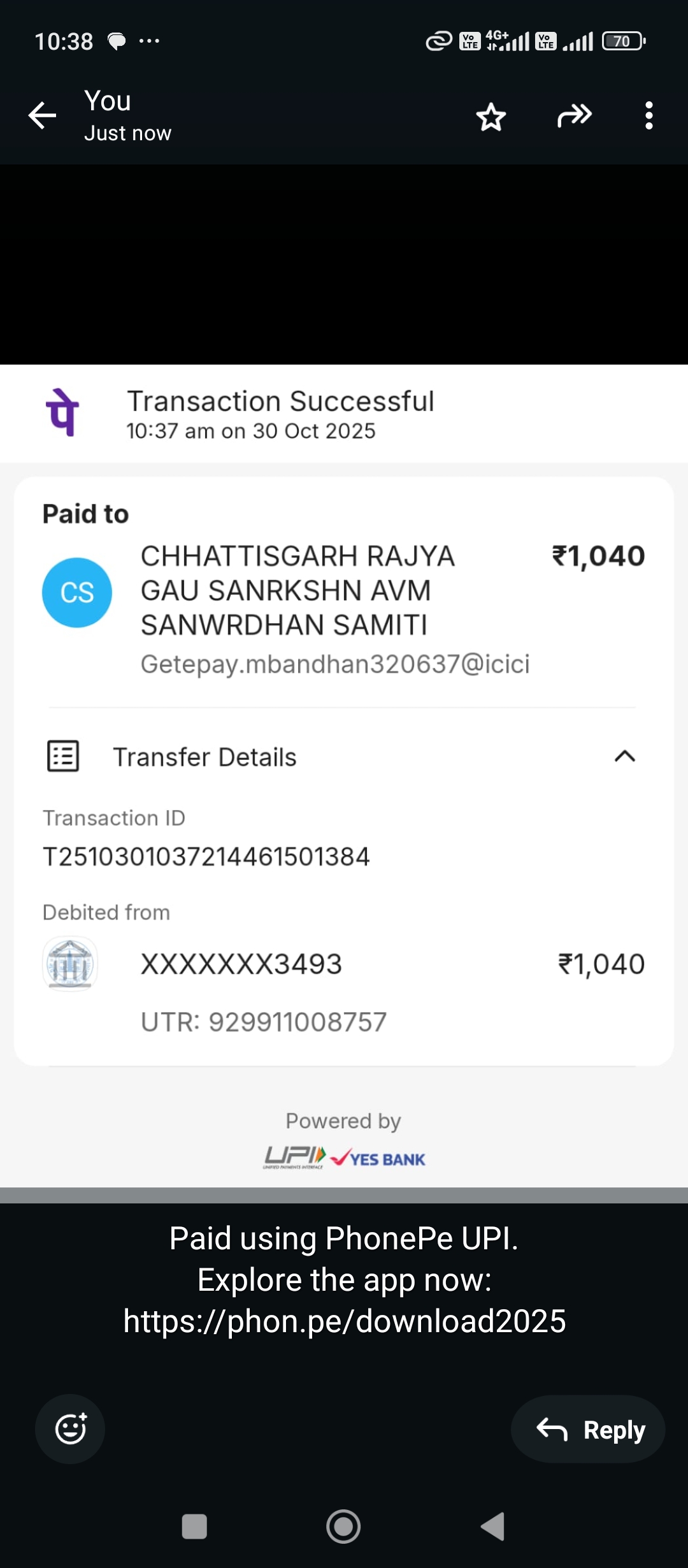Tap the Reply button
Viewport: 688px width, 1568px height.
coord(588,1430)
